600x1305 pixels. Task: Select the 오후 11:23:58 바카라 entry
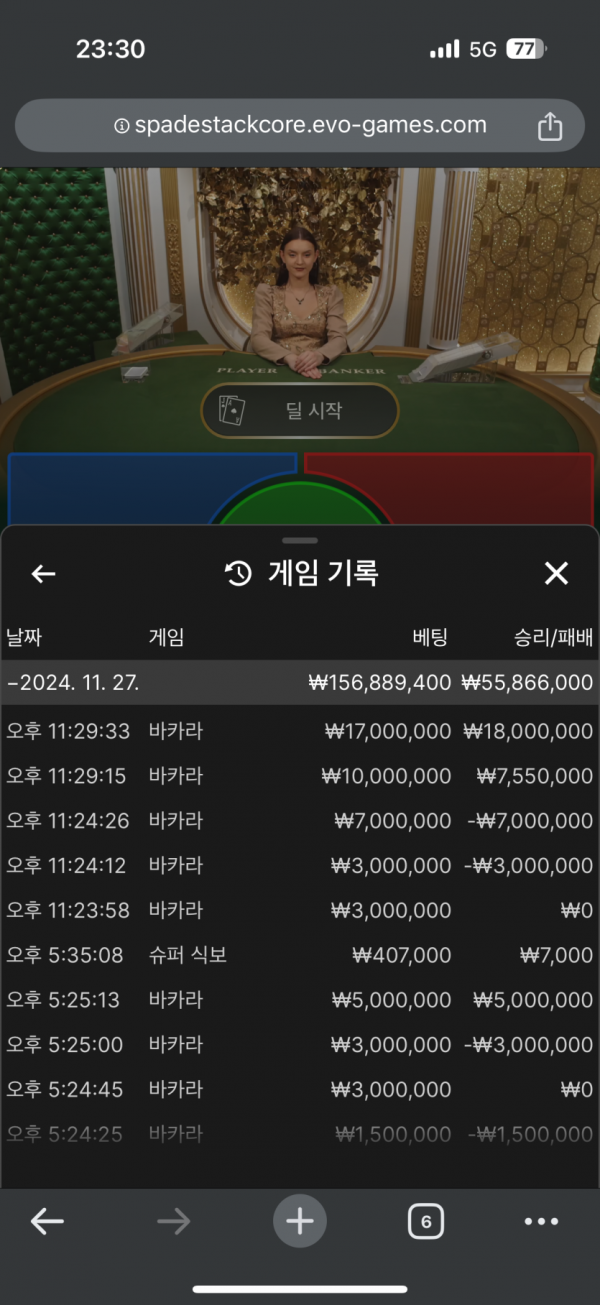300,910
